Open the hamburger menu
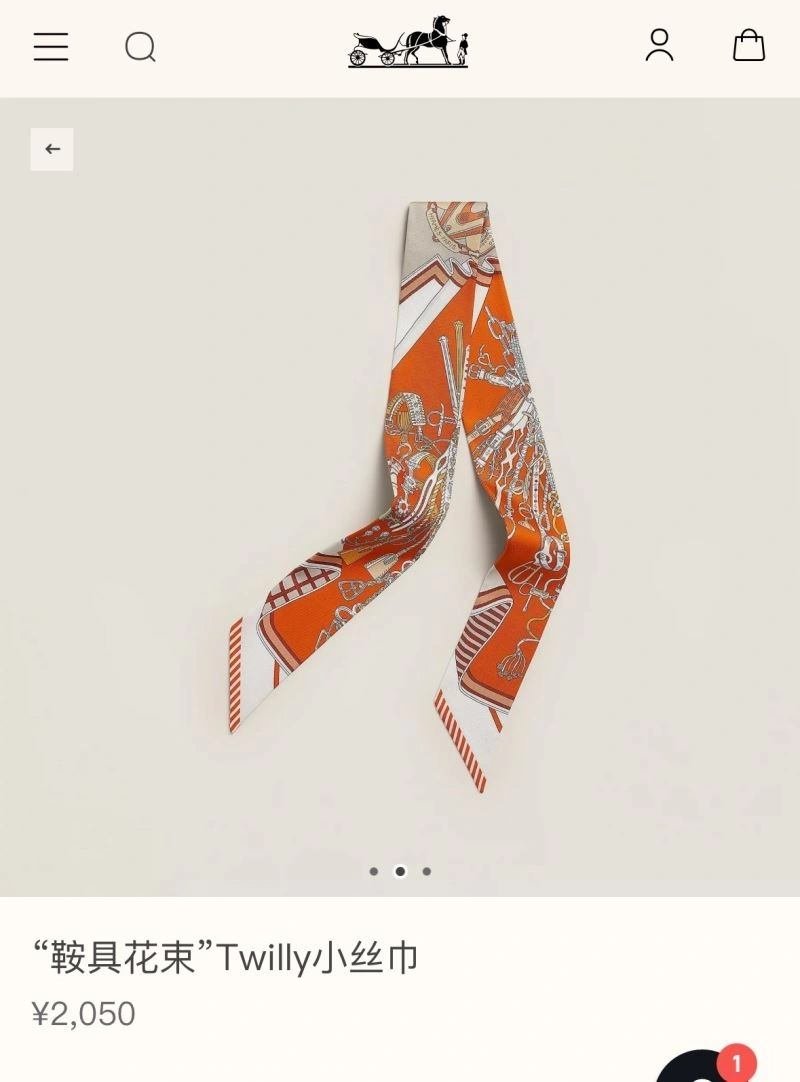The image size is (800, 1082). [51, 46]
